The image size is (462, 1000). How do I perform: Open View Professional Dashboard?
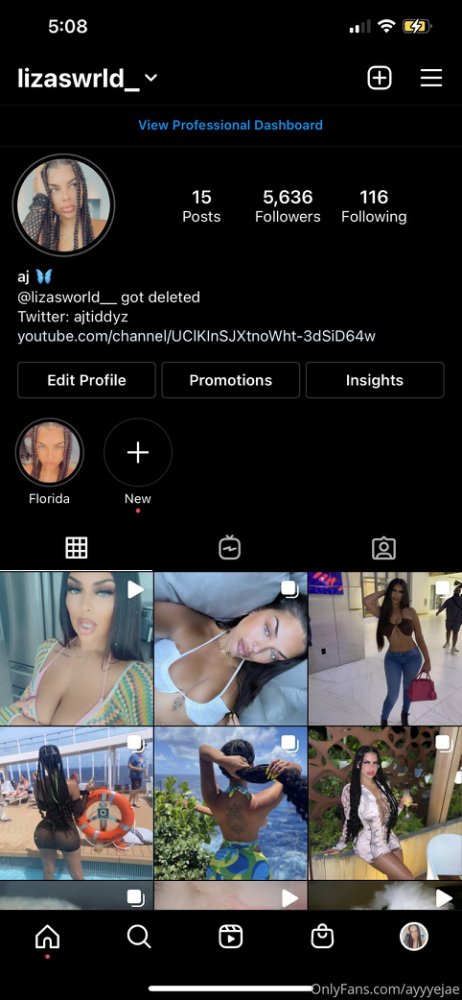230,125
